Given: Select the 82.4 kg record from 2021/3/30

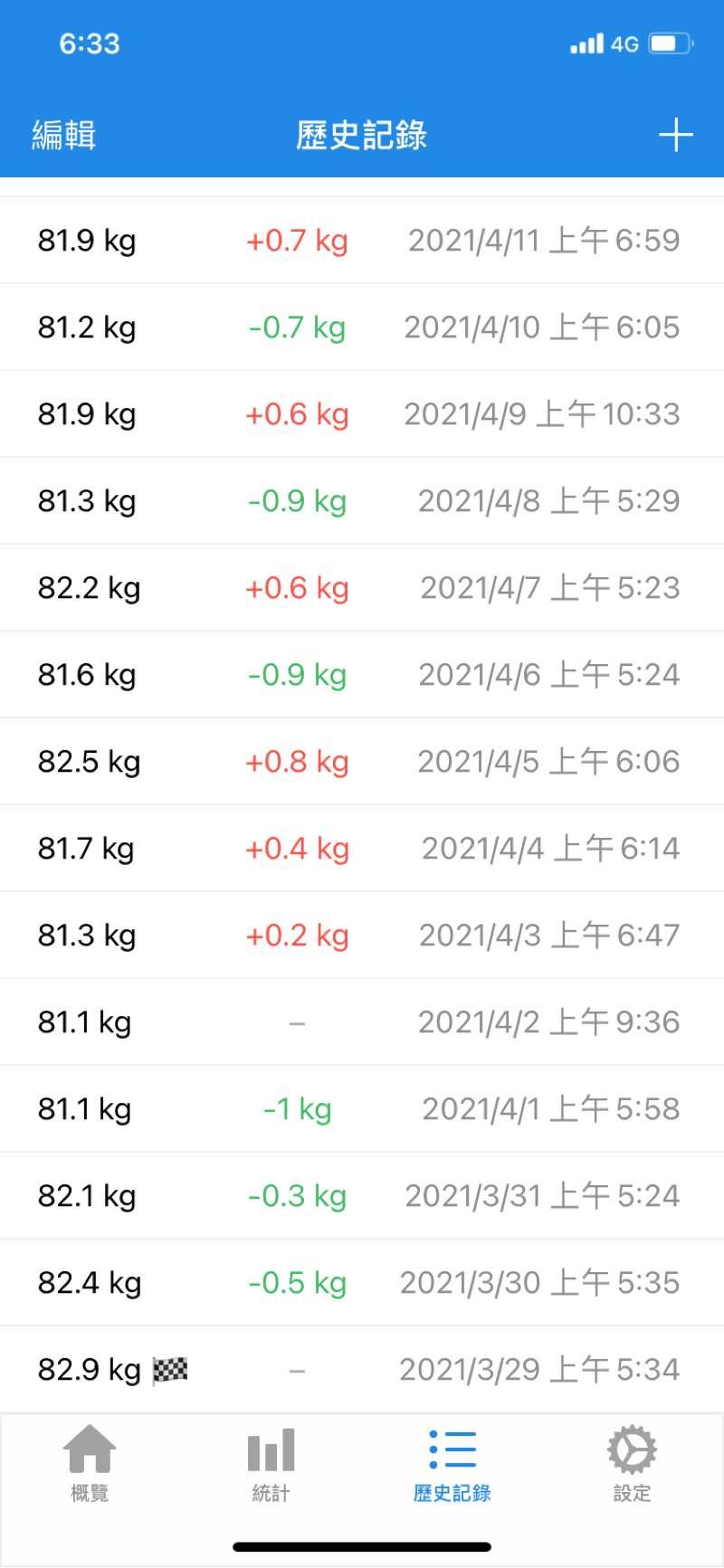Looking at the screenshot, I should click(x=362, y=1283).
